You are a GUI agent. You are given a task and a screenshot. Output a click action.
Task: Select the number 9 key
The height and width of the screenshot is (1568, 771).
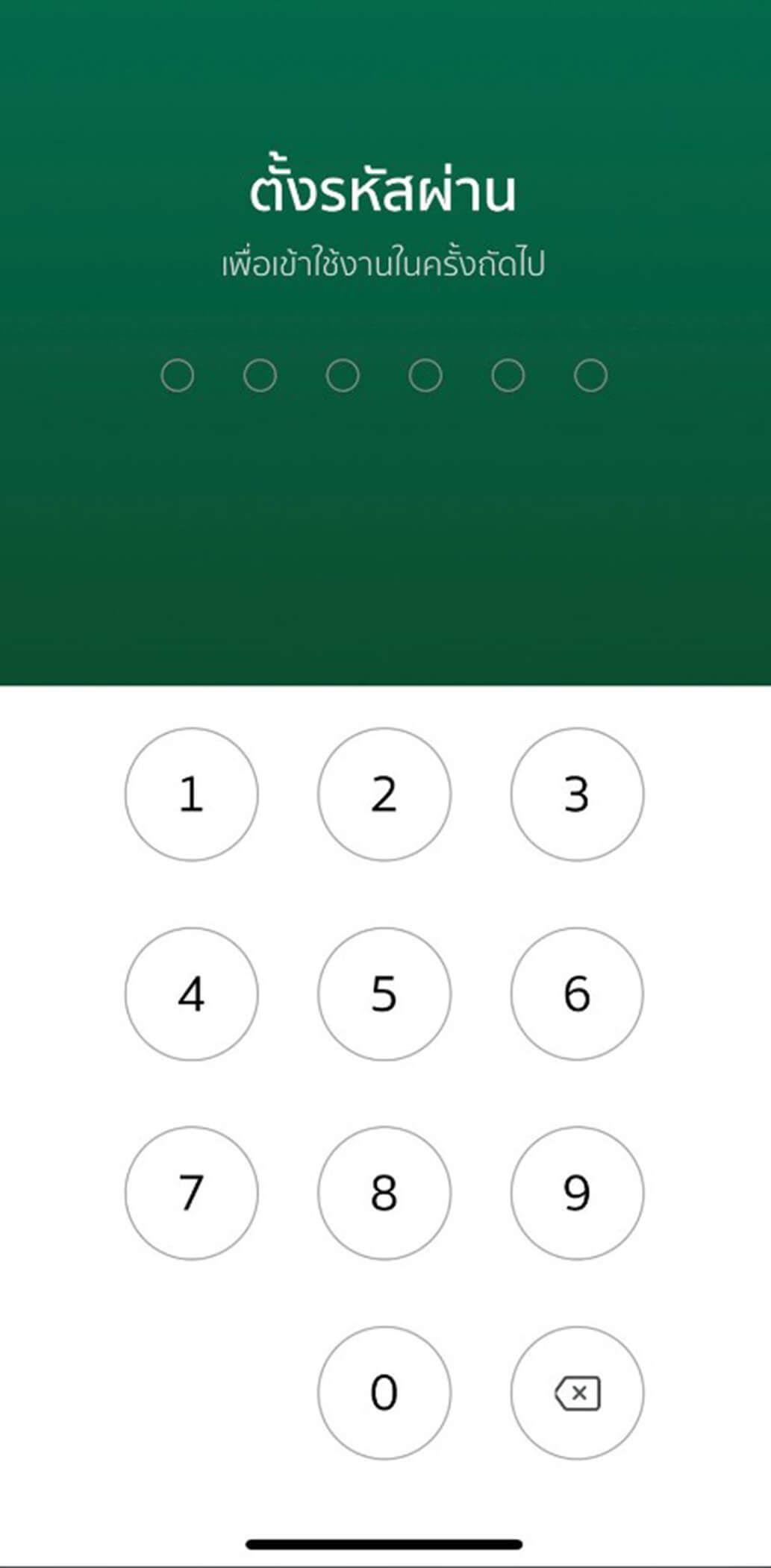coord(576,1193)
